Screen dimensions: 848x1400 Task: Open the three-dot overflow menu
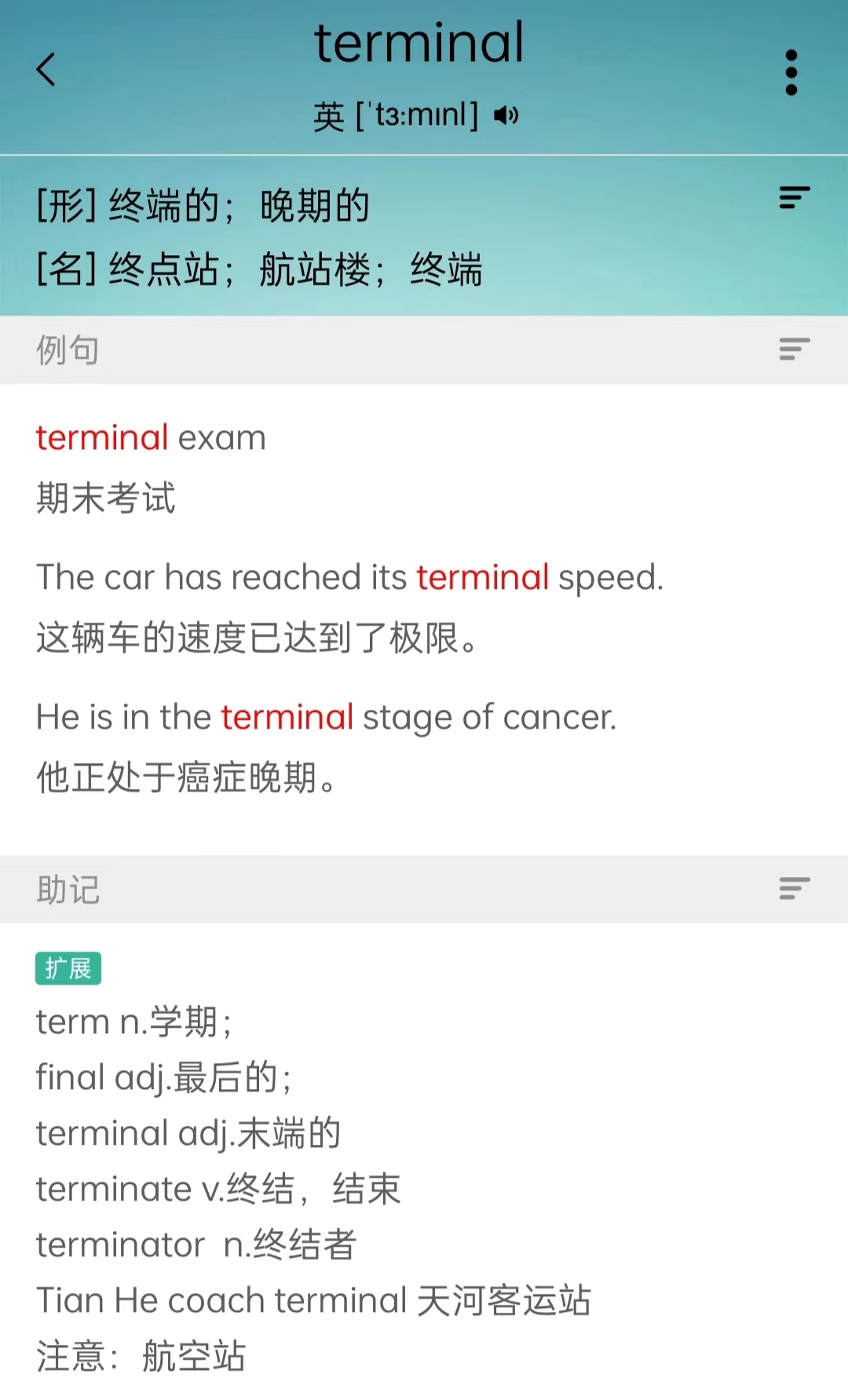tap(791, 73)
